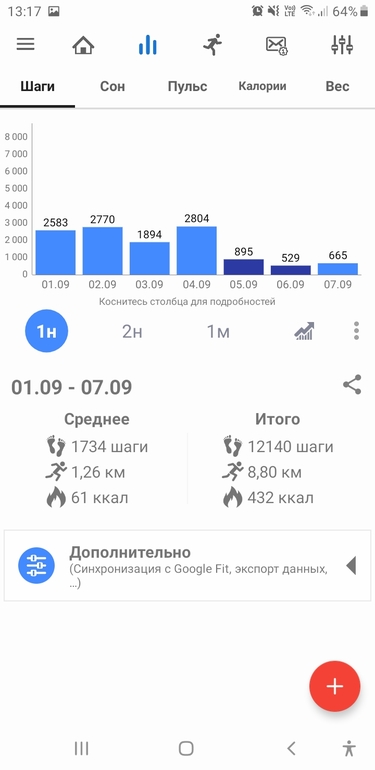Expand the Дополнительно section
The height and width of the screenshot is (770, 375).
click(188, 565)
